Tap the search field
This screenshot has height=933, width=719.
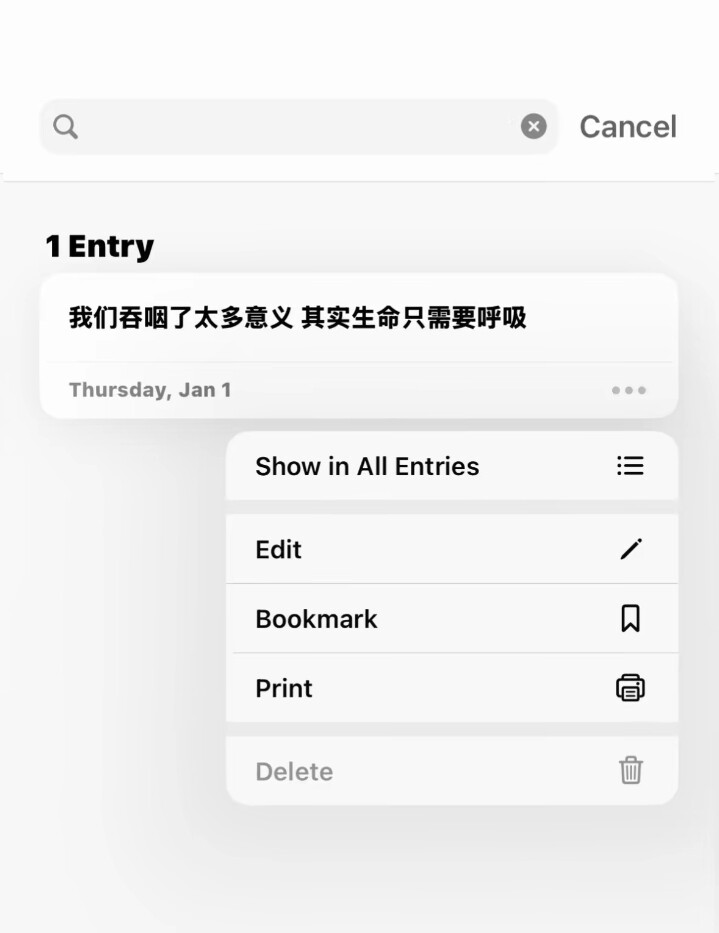click(x=290, y=127)
